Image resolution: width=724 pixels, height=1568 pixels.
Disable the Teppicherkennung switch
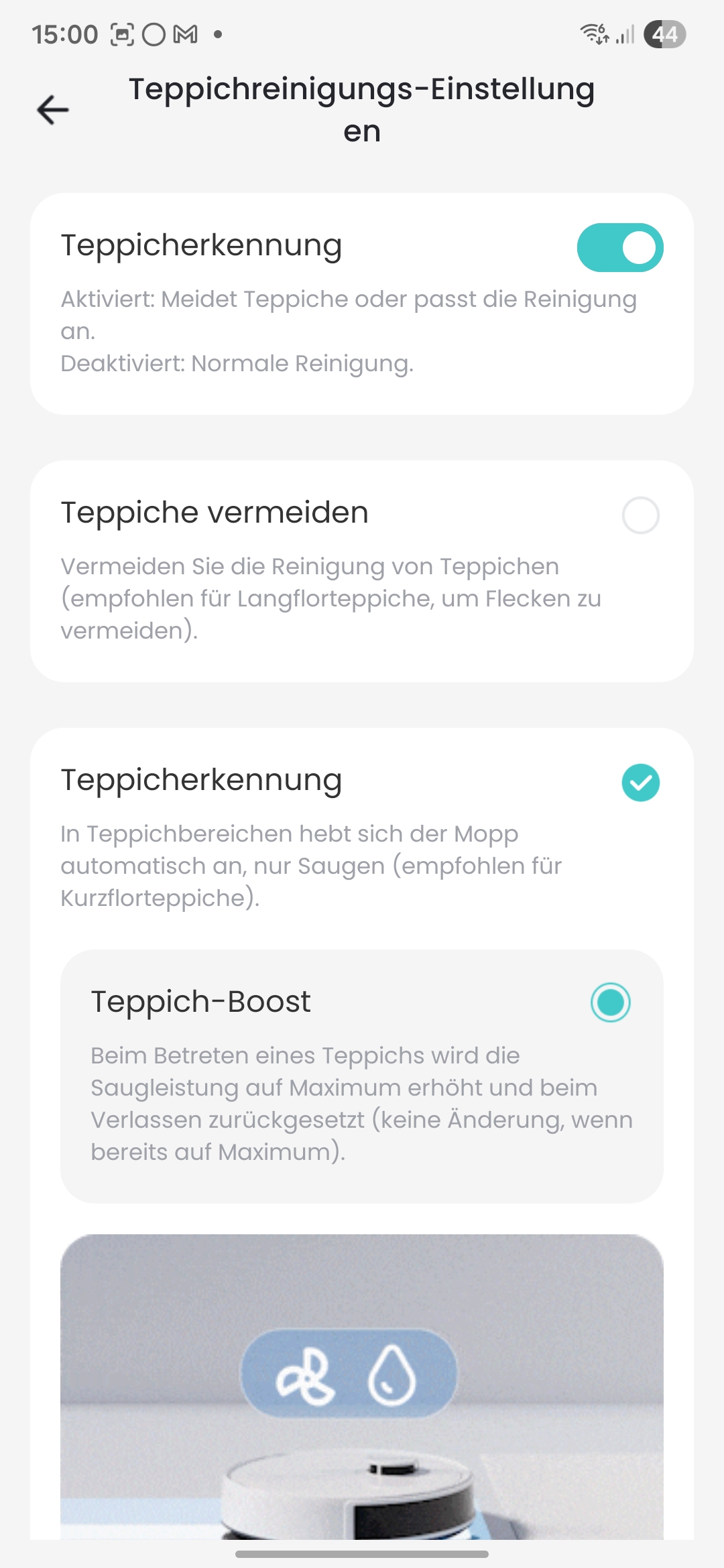coord(619,248)
